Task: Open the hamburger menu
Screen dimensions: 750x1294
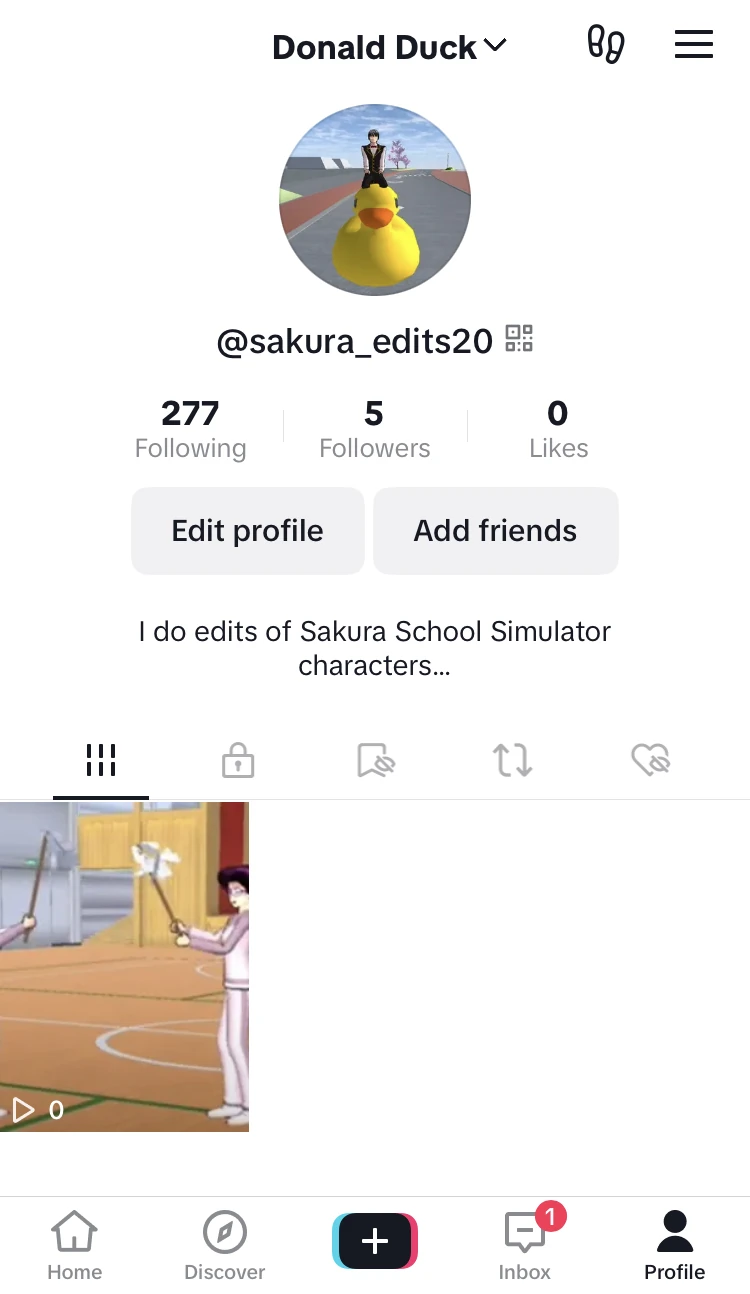Action: tap(694, 44)
